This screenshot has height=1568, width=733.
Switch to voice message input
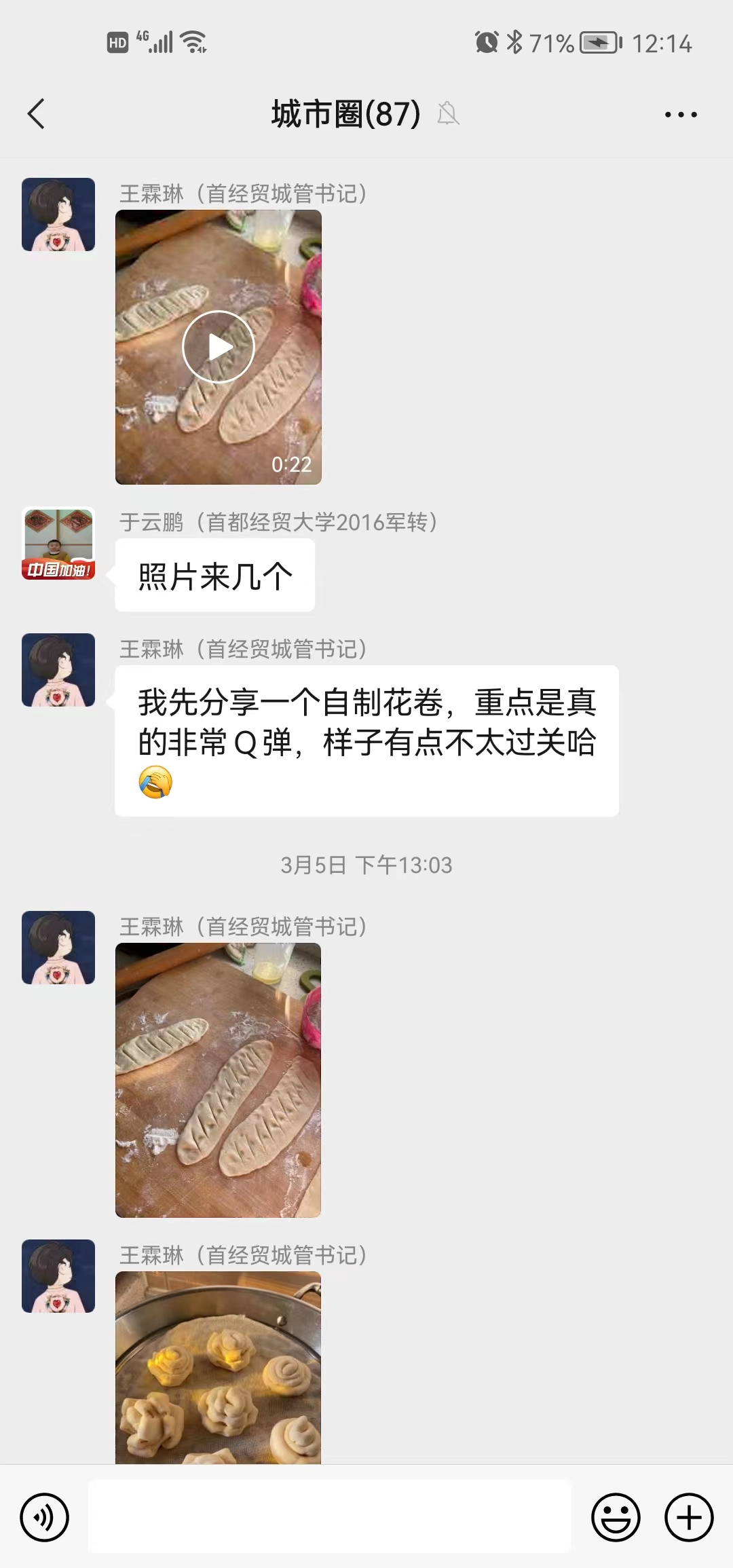[45, 1517]
